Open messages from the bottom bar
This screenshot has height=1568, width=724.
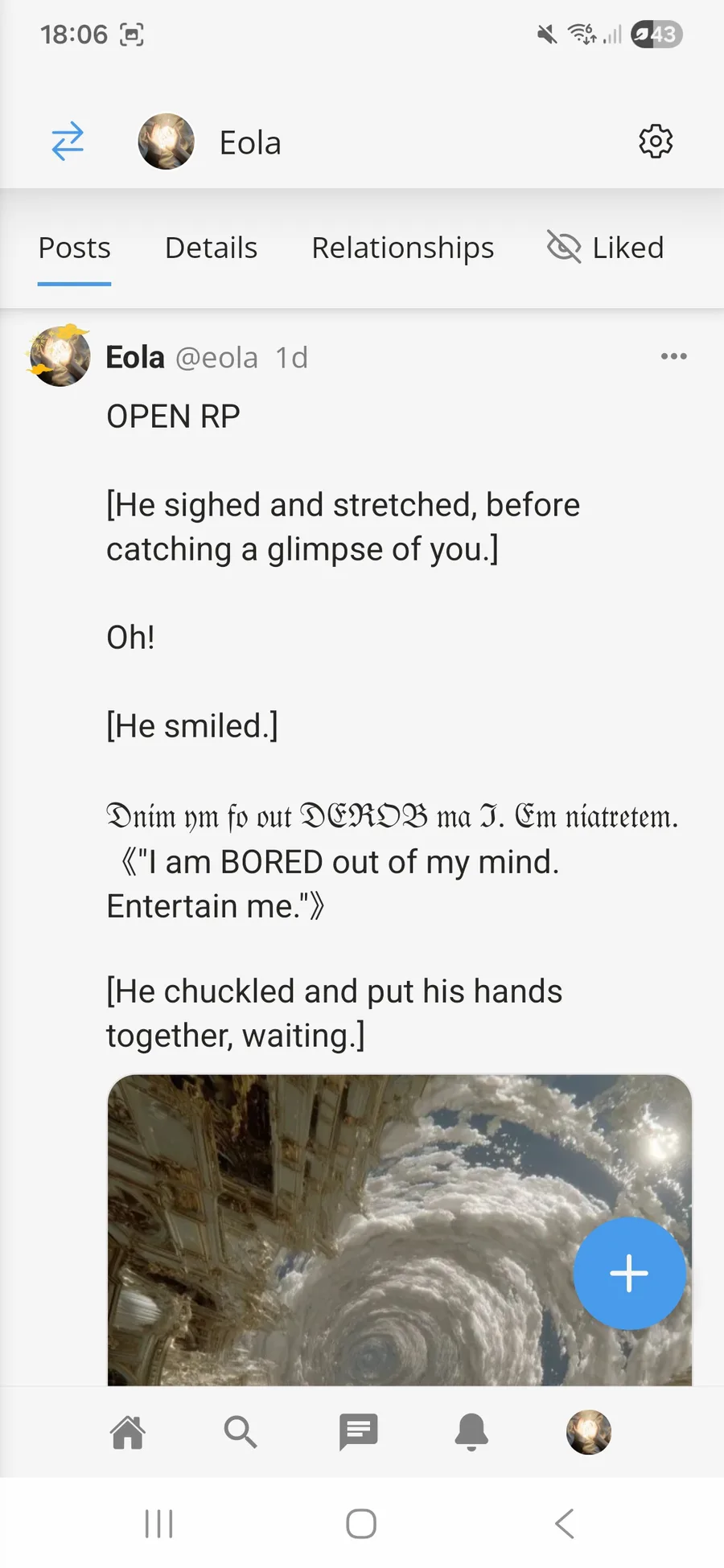pyautogui.click(x=358, y=1432)
